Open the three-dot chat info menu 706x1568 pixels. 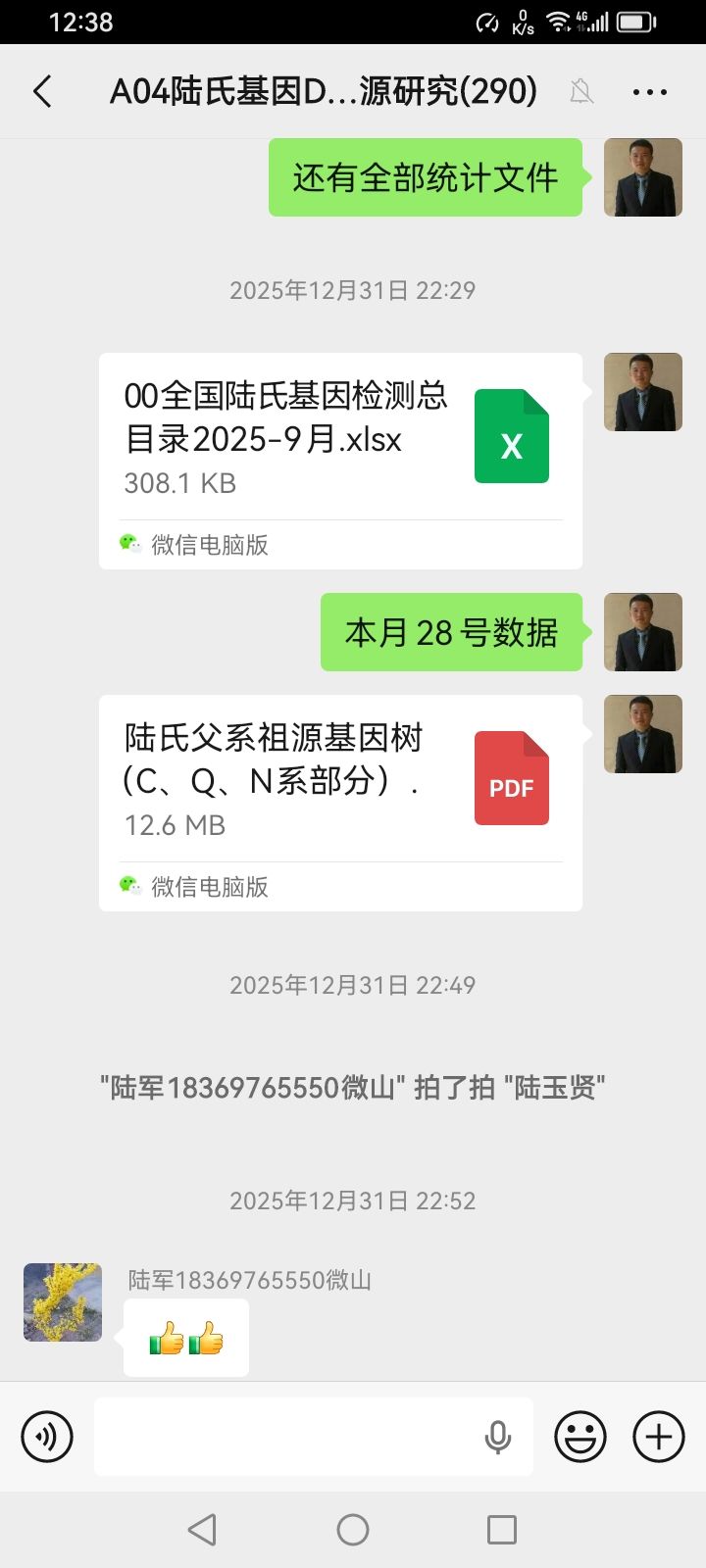point(649,92)
